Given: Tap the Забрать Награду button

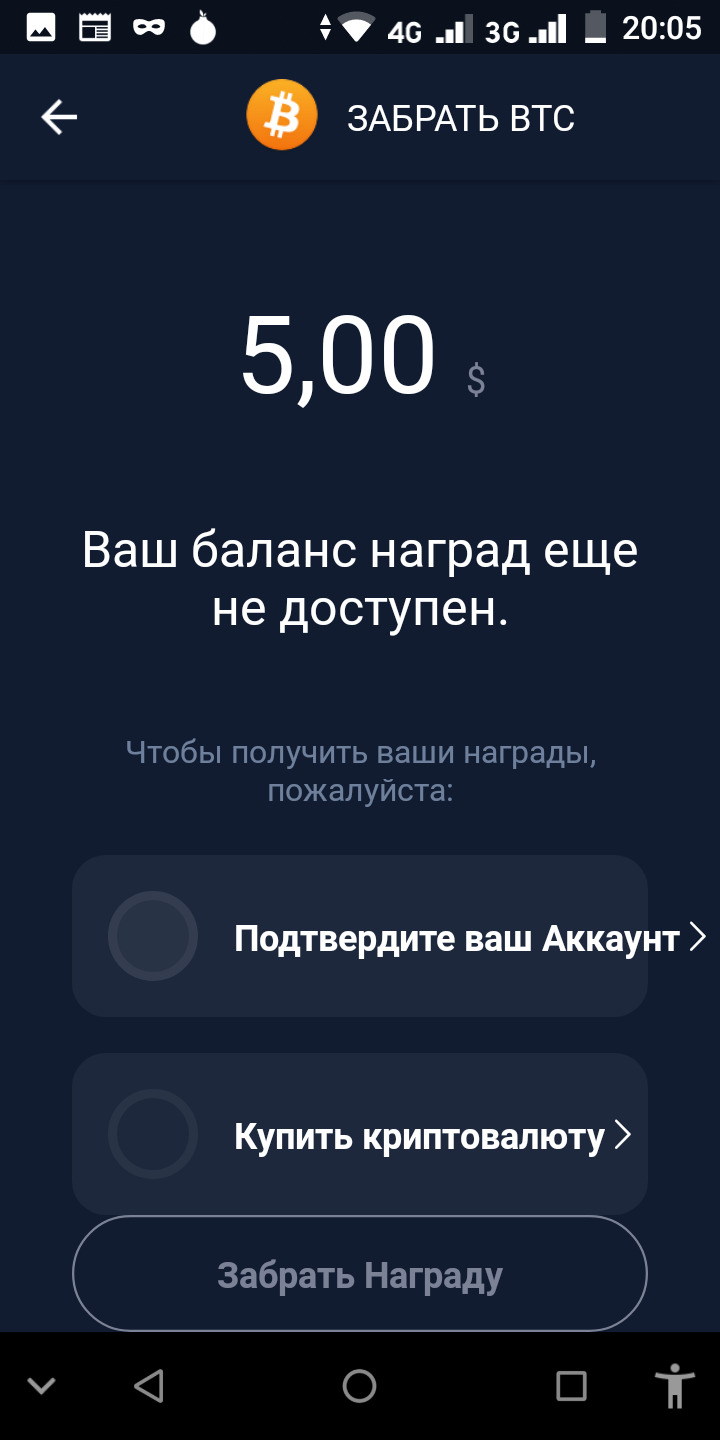Looking at the screenshot, I should tap(360, 1275).
